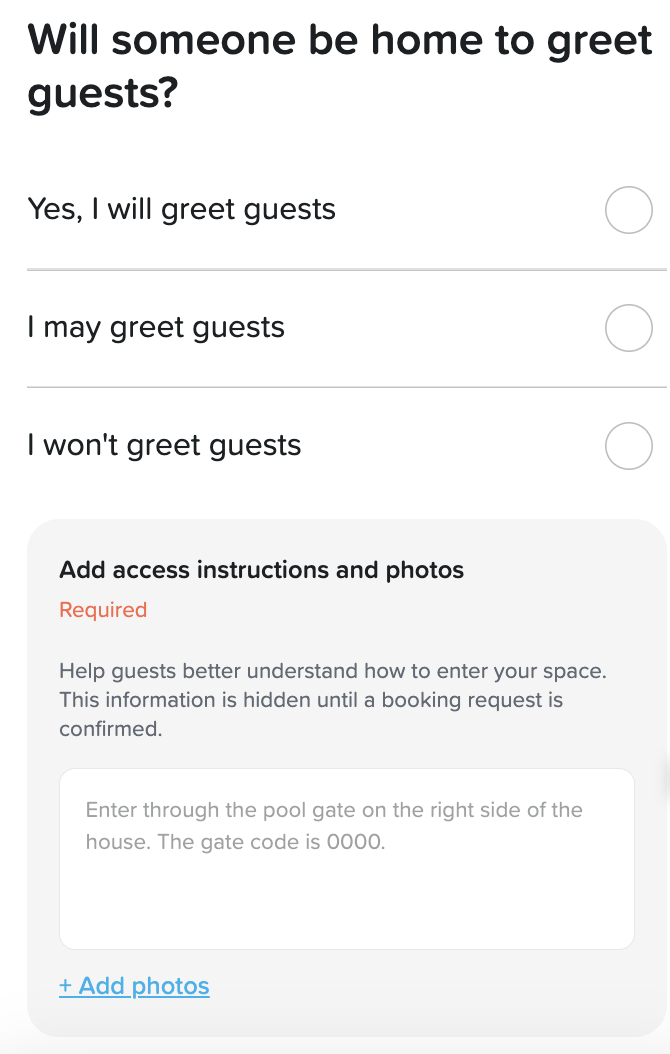Focus the access instructions text field

tap(346, 858)
